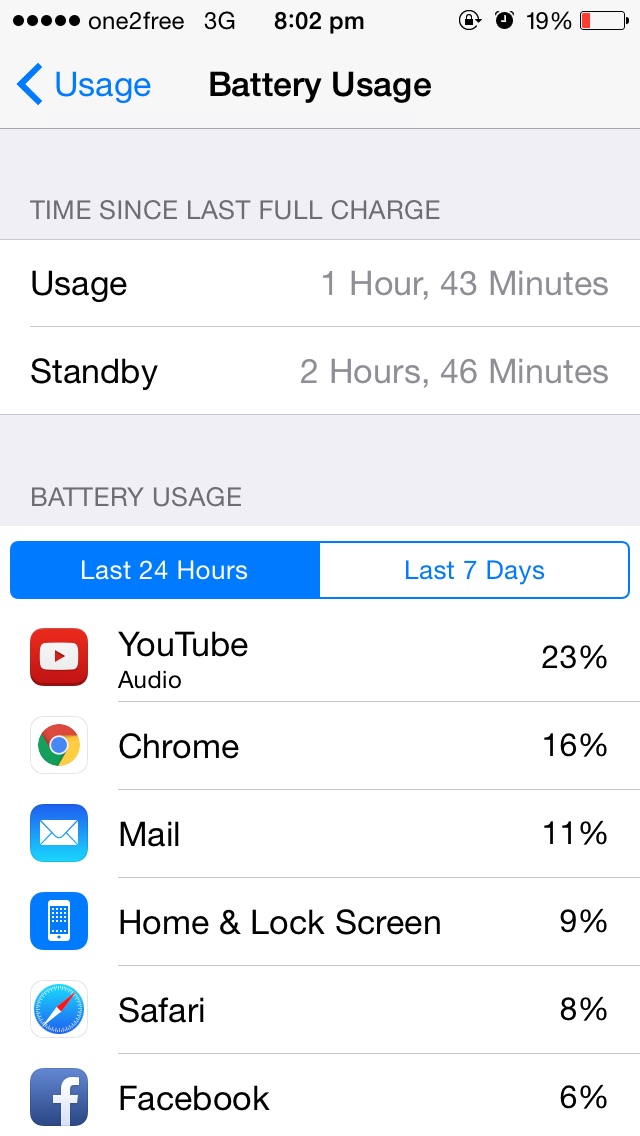Switch to the Last 7 Days view
The width and height of the screenshot is (640, 1136).
[x=474, y=570]
